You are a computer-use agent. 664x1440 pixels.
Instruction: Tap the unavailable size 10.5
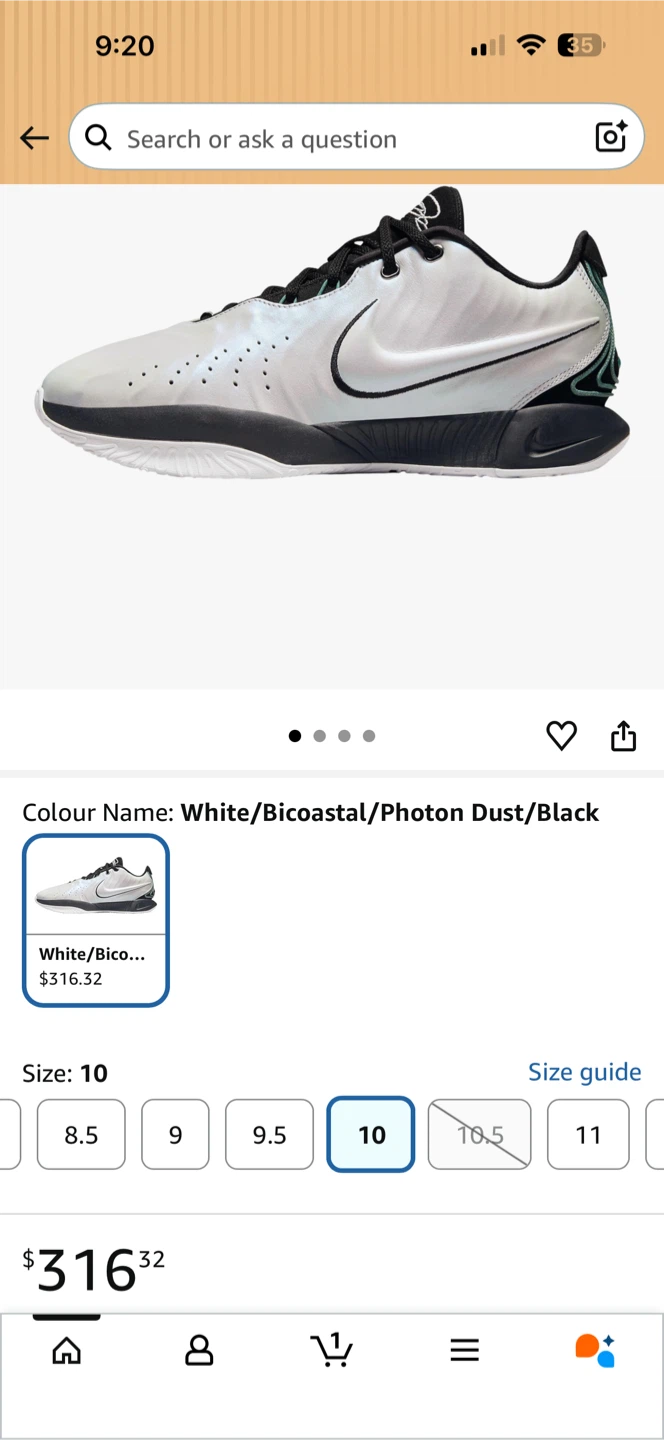point(480,1134)
